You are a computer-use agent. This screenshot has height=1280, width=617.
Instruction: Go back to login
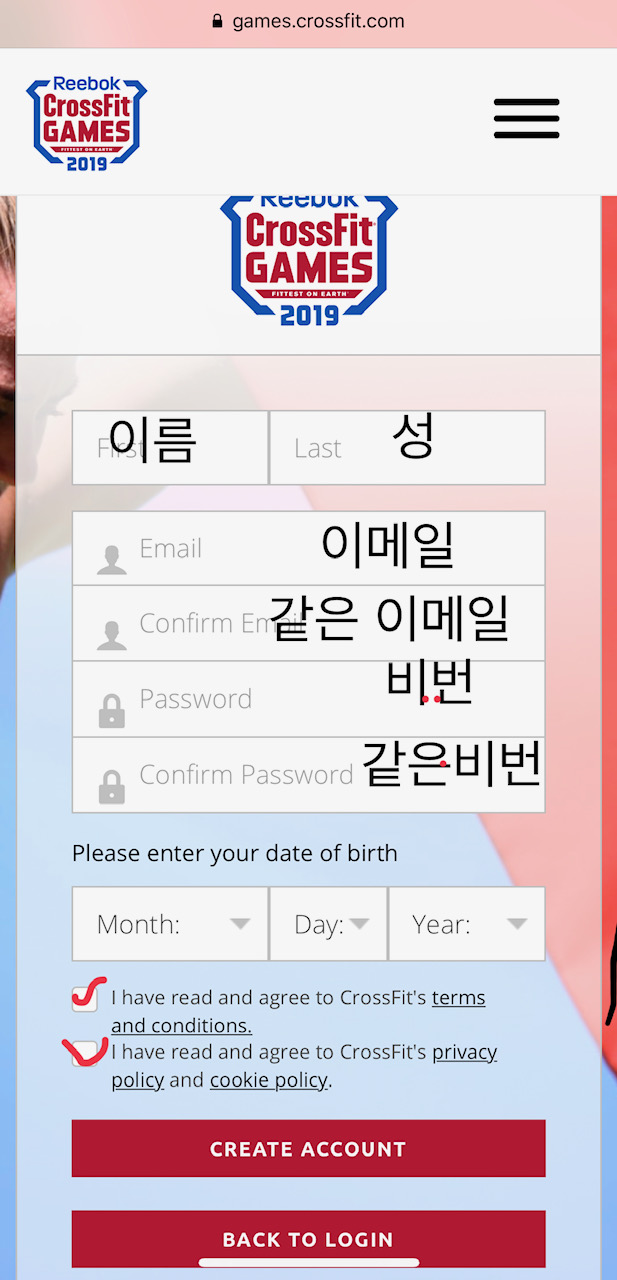coord(308,1240)
